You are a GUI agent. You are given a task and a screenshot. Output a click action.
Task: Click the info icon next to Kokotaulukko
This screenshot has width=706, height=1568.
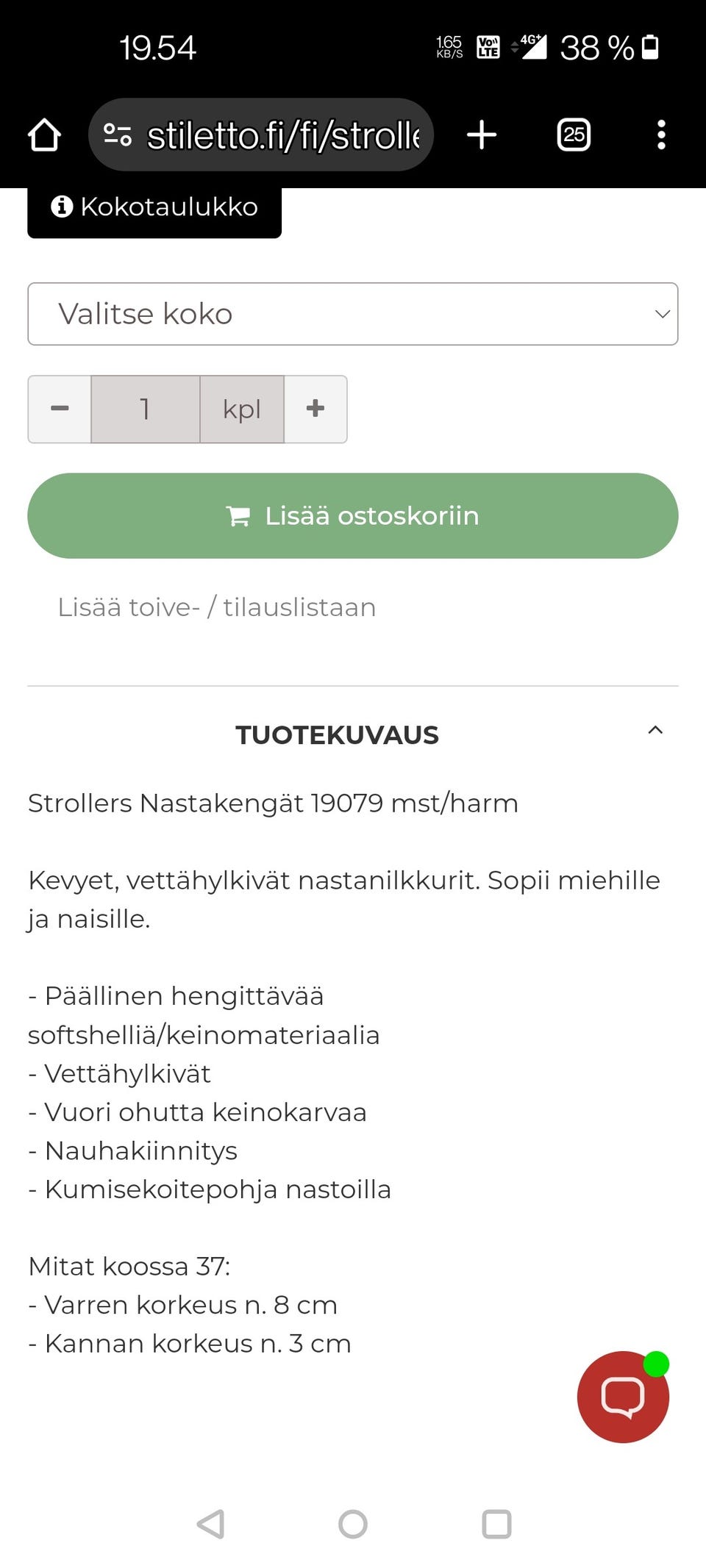61,207
